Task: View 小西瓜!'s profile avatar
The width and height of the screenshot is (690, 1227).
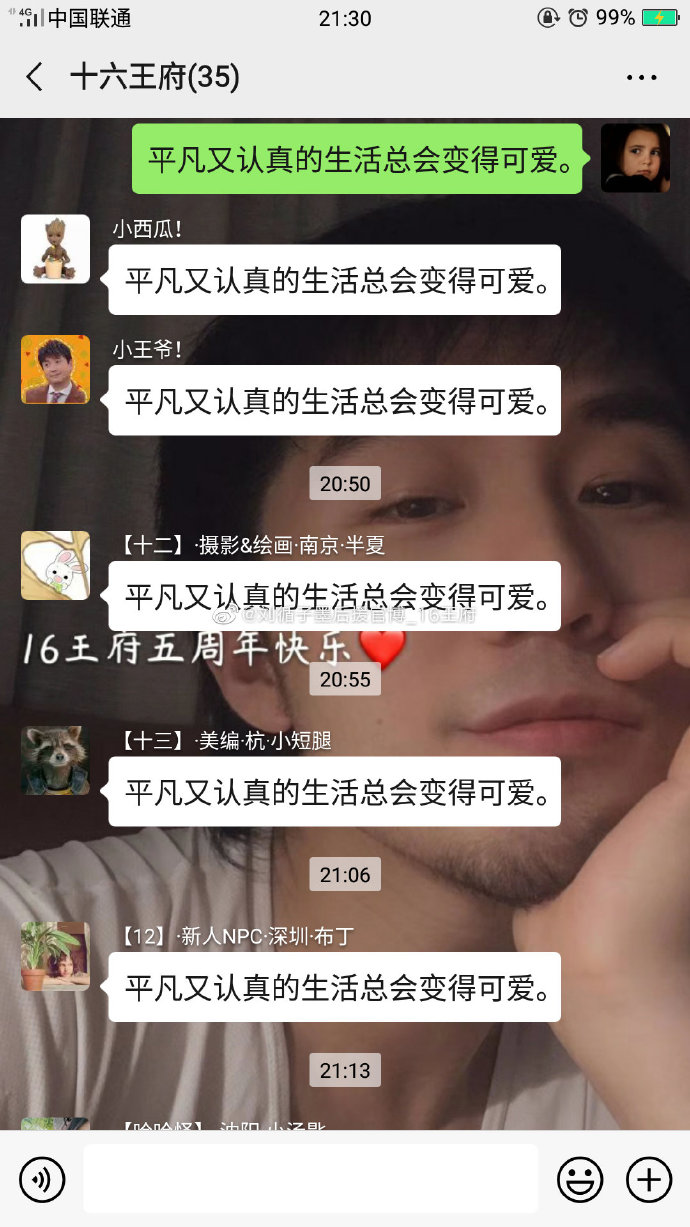Action: pyautogui.click(x=55, y=248)
